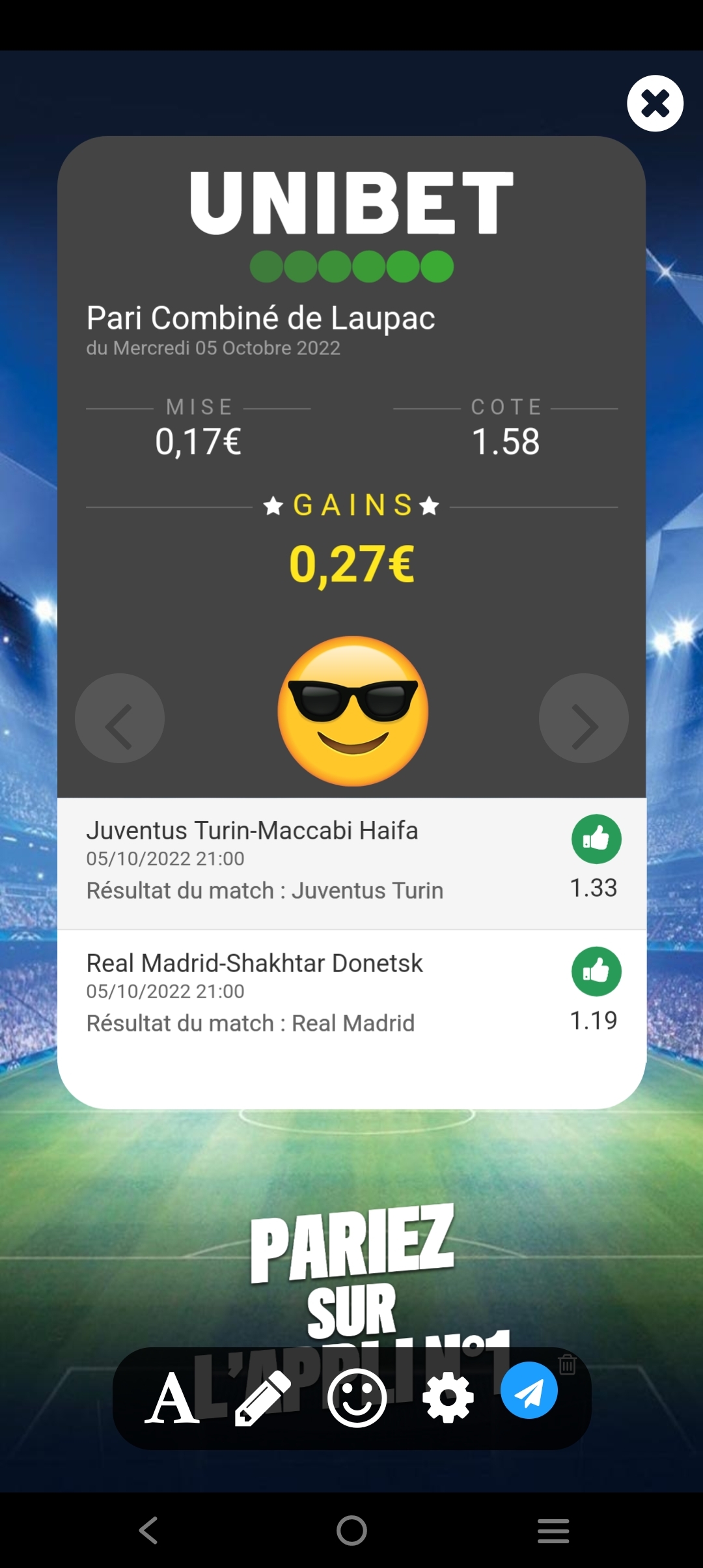Send the bet card with the paper plane
Image resolution: width=703 pixels, height=1568 pixels.
[529, 1390]
